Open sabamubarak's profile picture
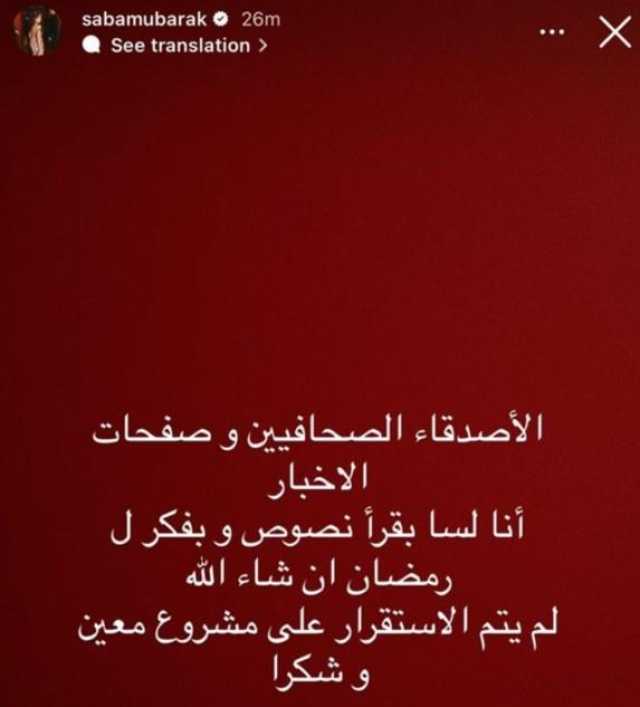Image resolution: width=640 pixels, height=707 pixels. pos(33,33)
